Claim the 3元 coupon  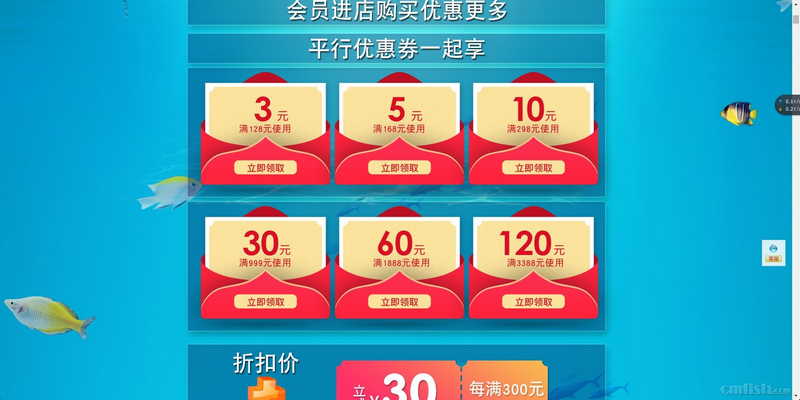(265, 168)
